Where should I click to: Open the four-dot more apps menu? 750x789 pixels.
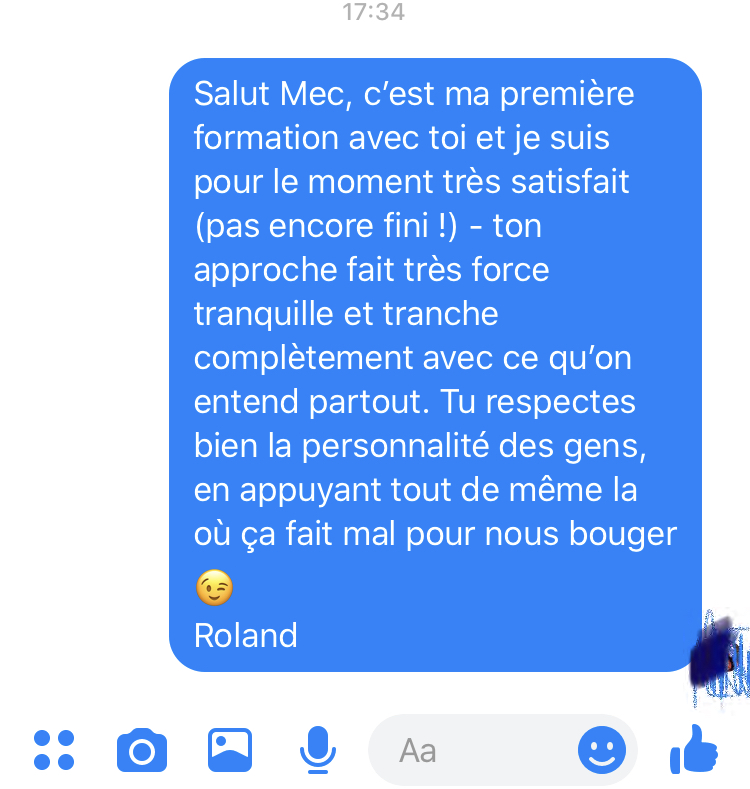[54, 749]
